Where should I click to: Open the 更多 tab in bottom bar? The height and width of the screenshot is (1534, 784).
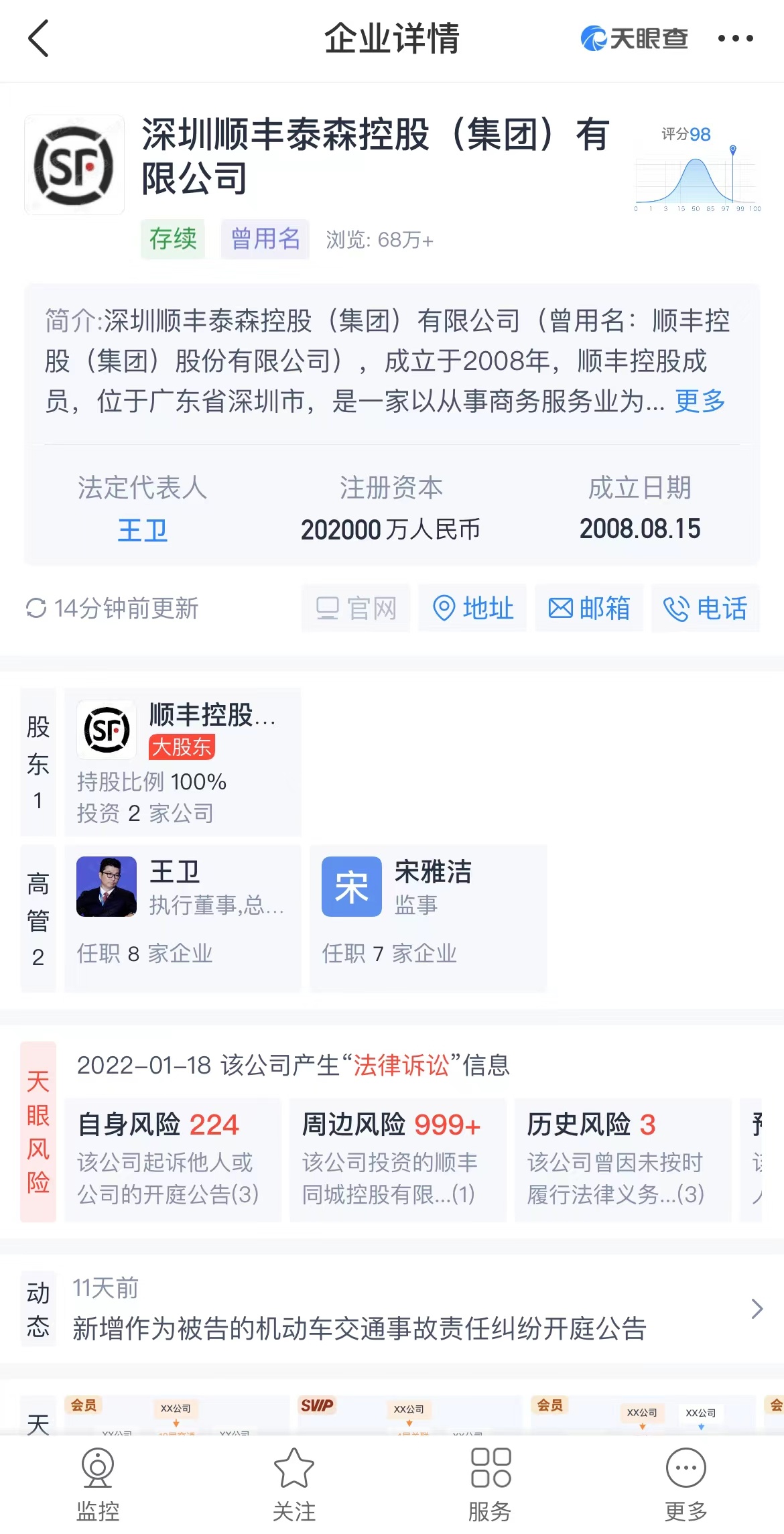click(685, 1484)
